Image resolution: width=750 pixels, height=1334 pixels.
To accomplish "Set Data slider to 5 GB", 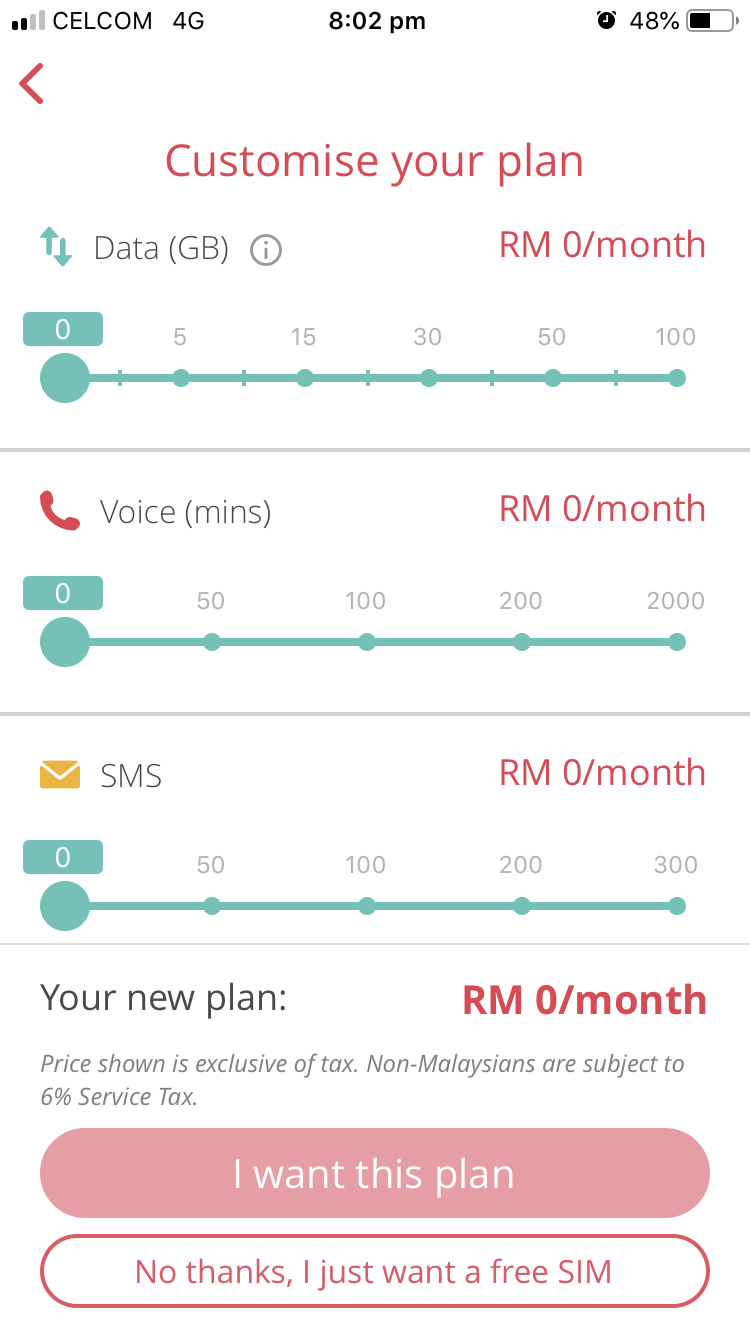I will [x=181, y=378].
